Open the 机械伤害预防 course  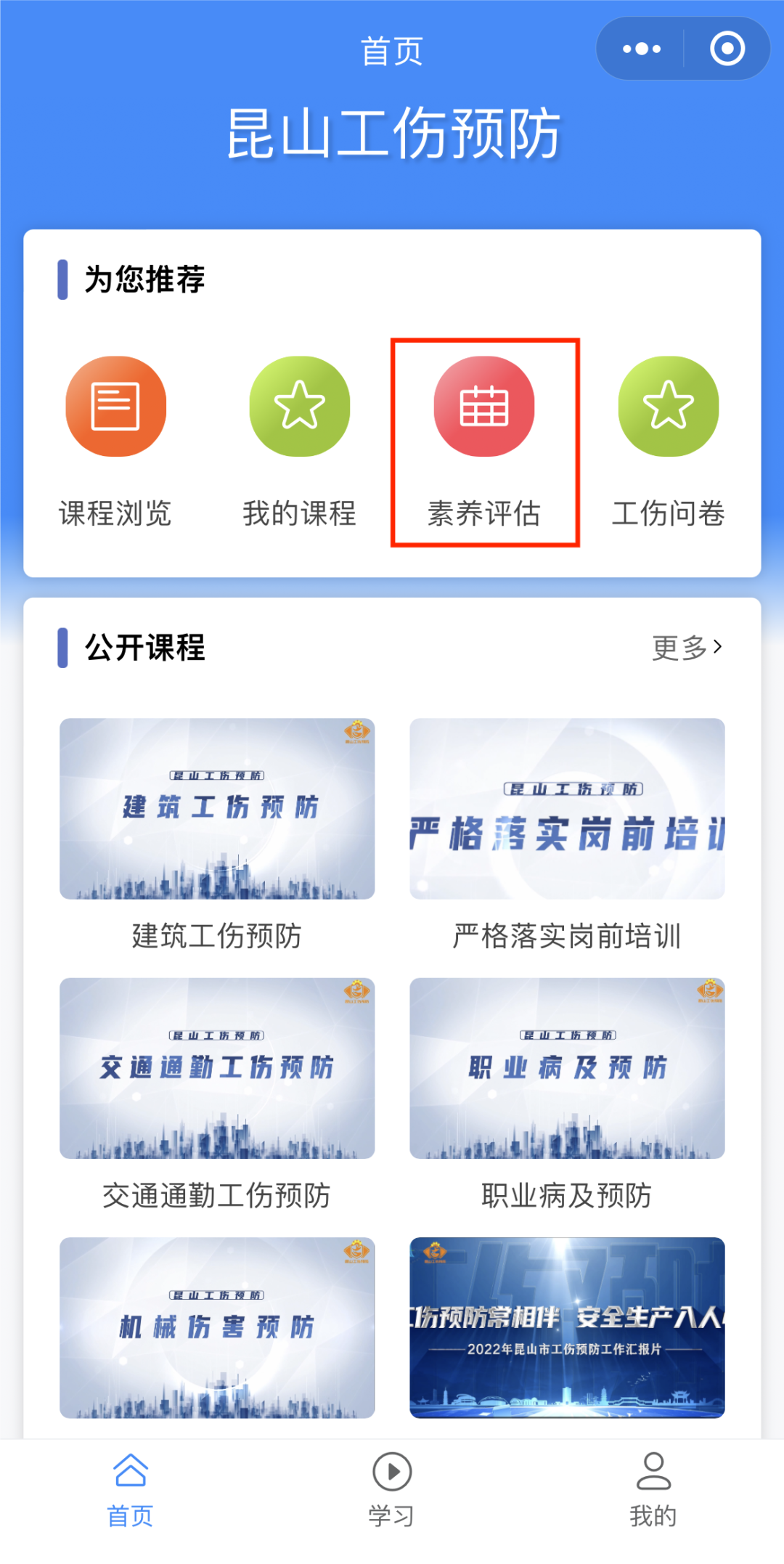tap(217, 1327)
